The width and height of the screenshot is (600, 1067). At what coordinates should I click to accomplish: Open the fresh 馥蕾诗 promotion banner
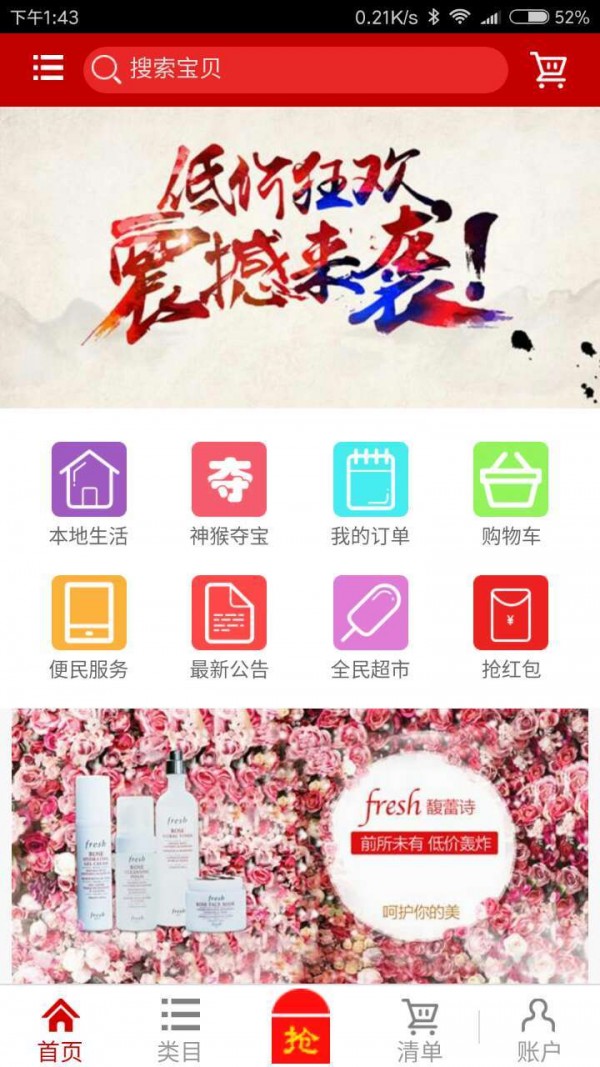300,845
